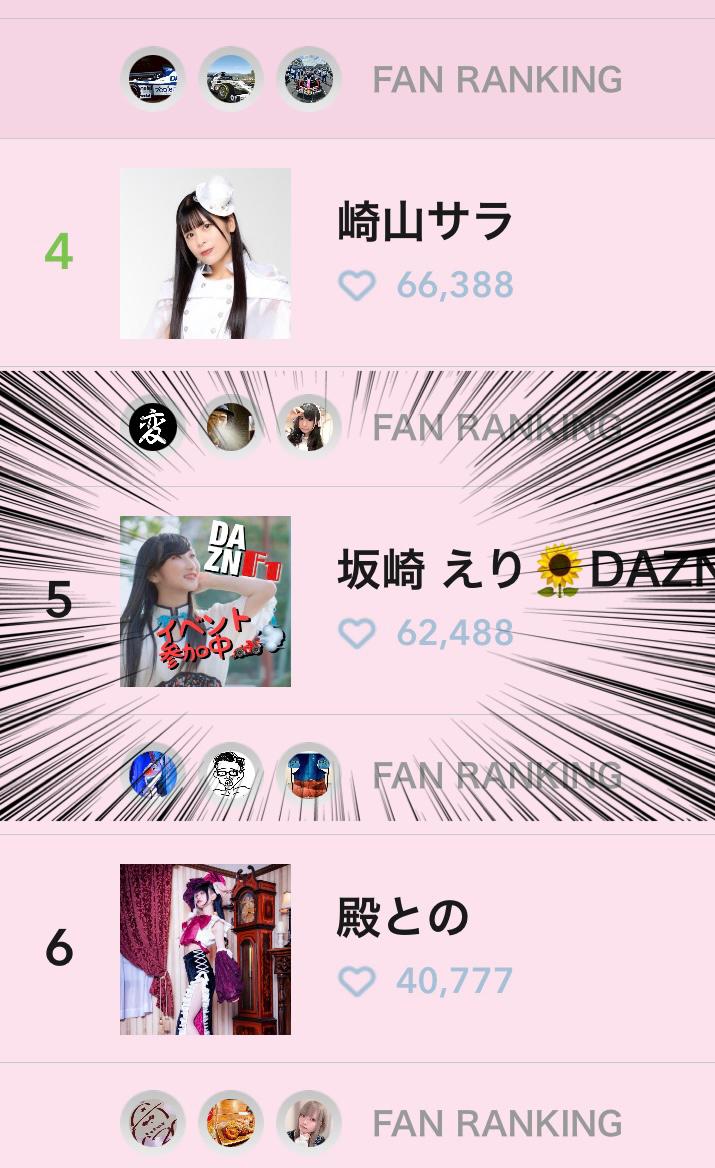Open 殿との's ranking entry
715x1168 pixels.
click(403, 918)
